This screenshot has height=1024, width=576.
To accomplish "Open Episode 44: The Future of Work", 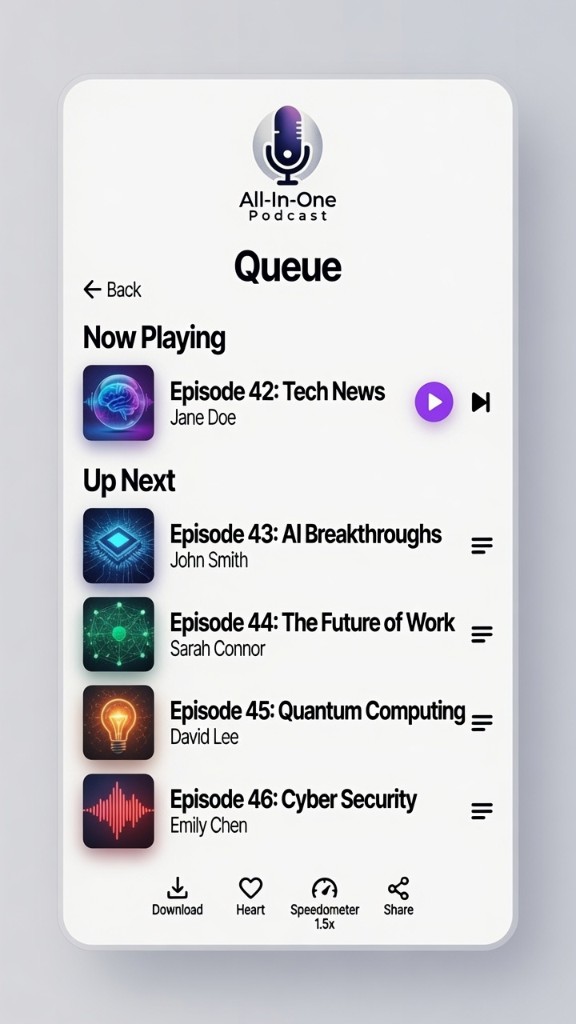I will 287,634.
